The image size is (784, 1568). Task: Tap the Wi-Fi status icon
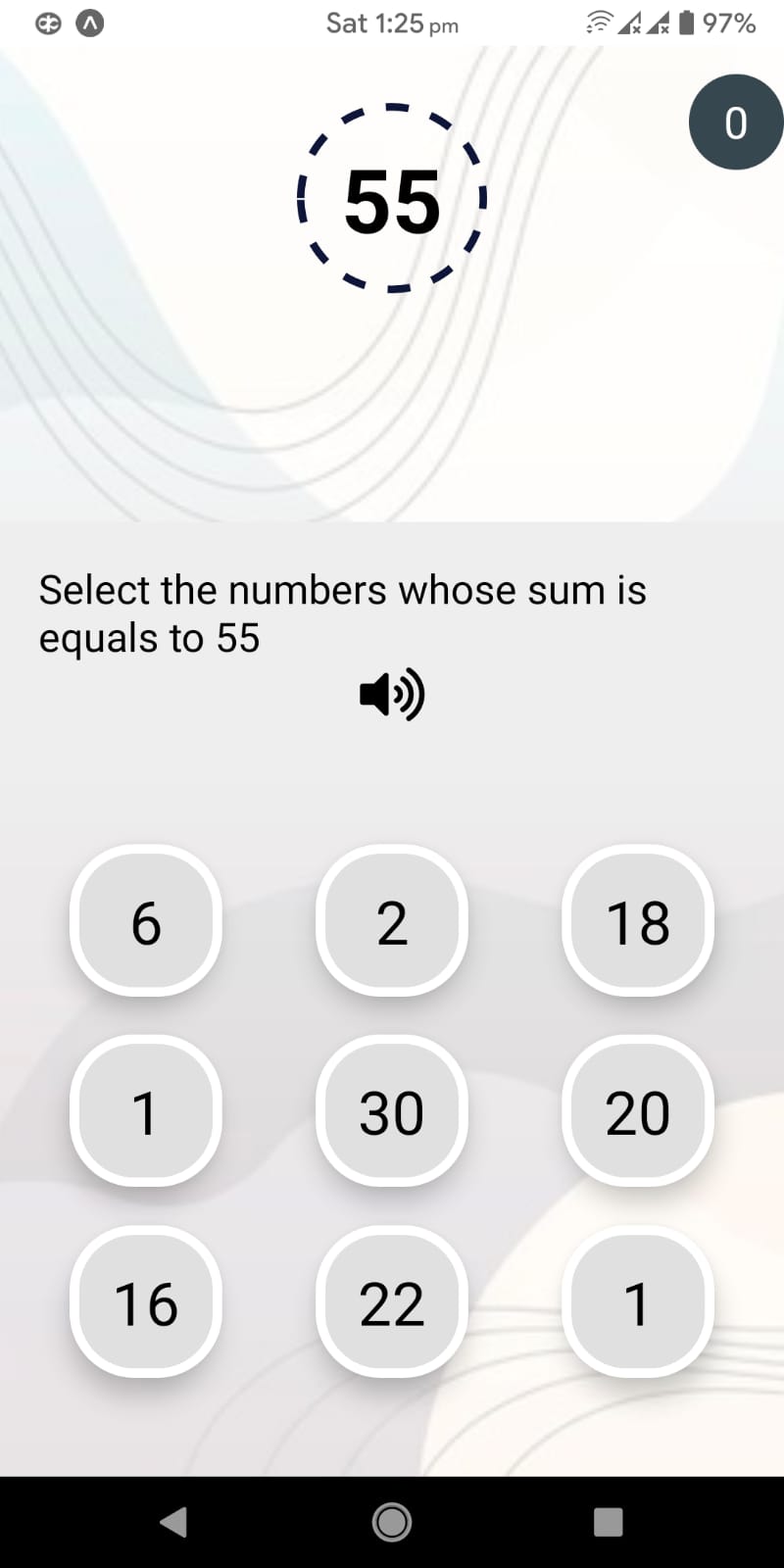tap(597, 22)
